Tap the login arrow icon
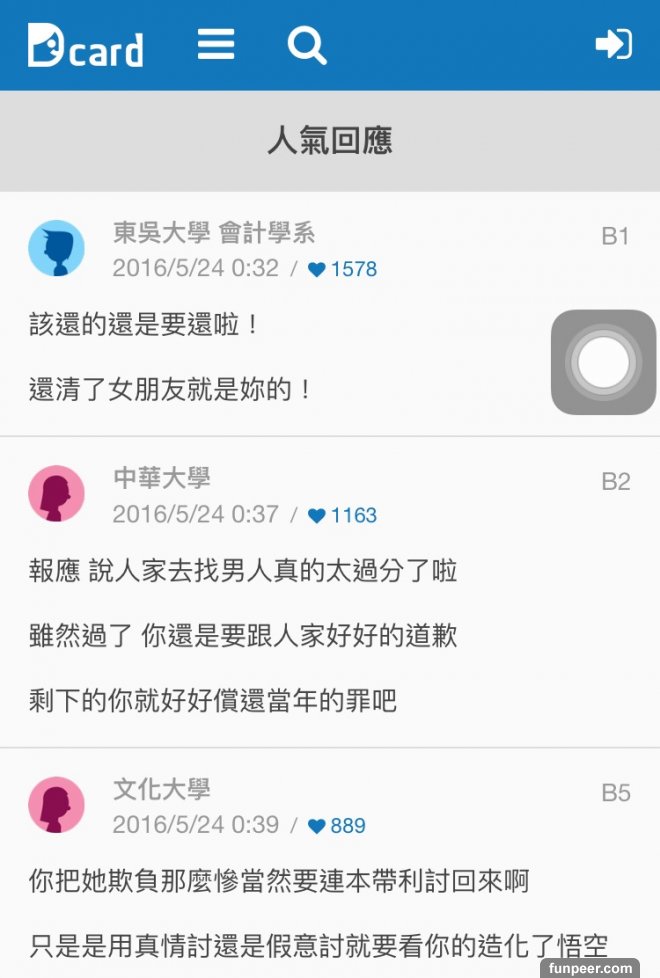The height and width of the screenshot is (978, 660). [x=613, y=44]
